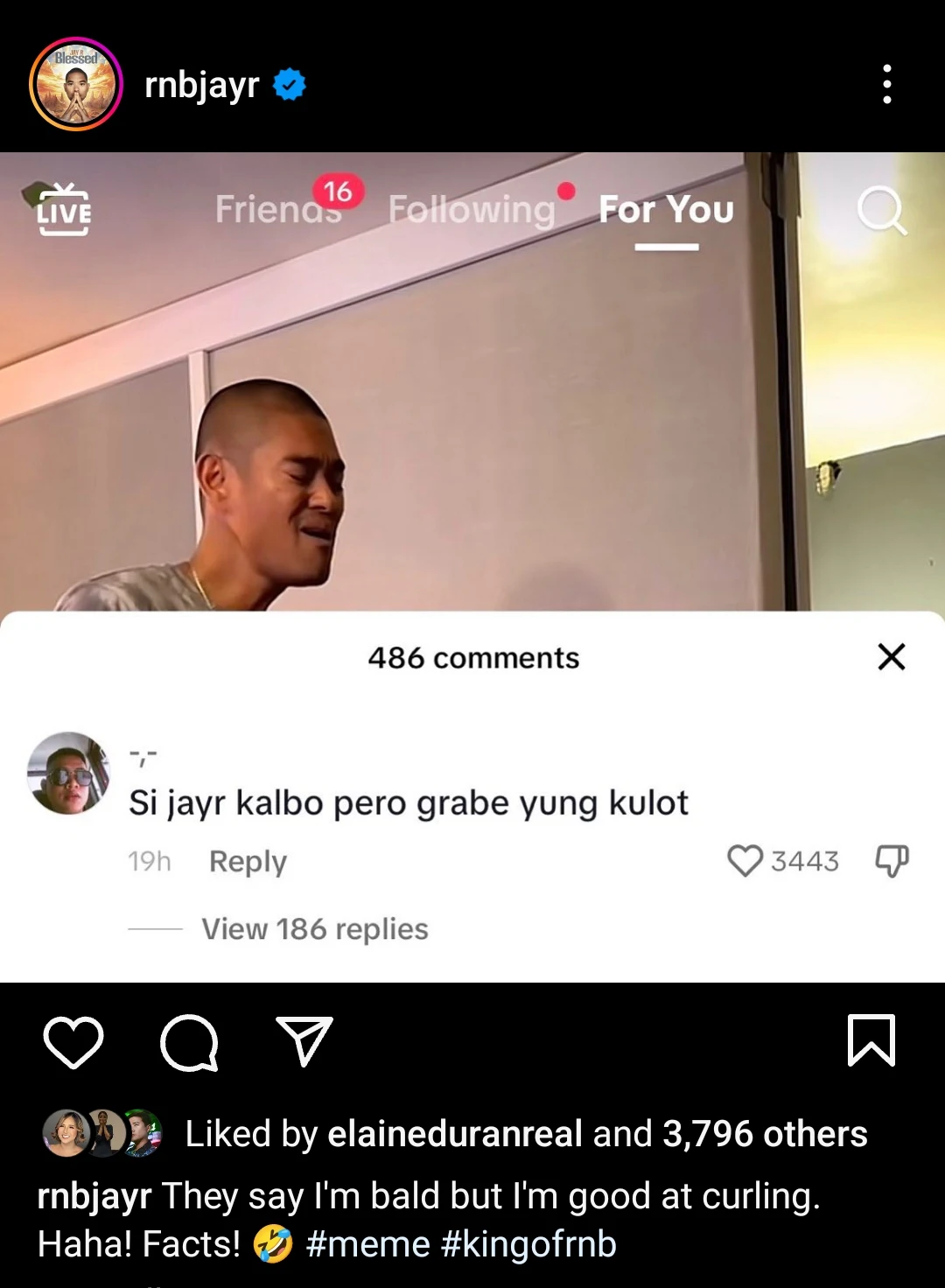
Task: Open the #meme hashtag
Action: pyautogui.click(x=368, y=1244)
